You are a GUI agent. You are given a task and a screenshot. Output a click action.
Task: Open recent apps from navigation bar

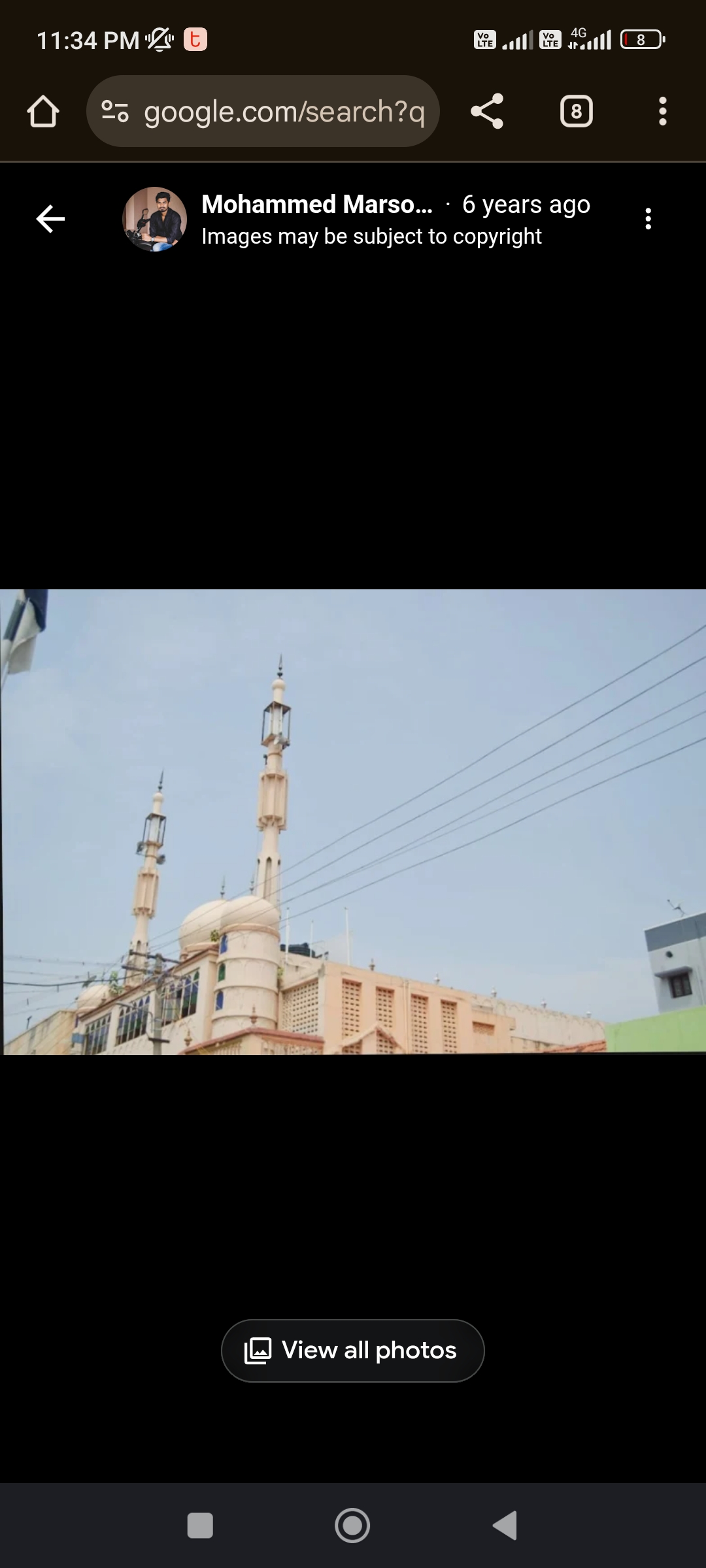[x=200, y=1526]
